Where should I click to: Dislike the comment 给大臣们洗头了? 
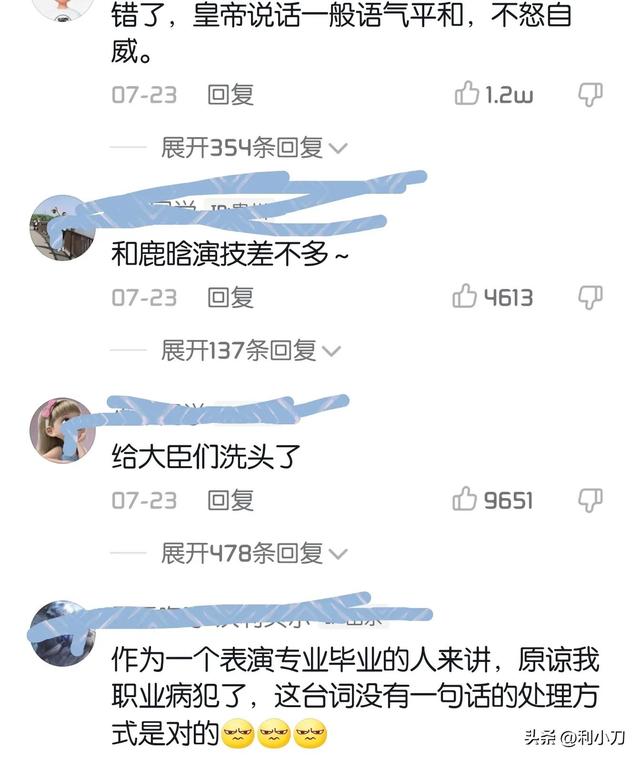tap(591, 499)
